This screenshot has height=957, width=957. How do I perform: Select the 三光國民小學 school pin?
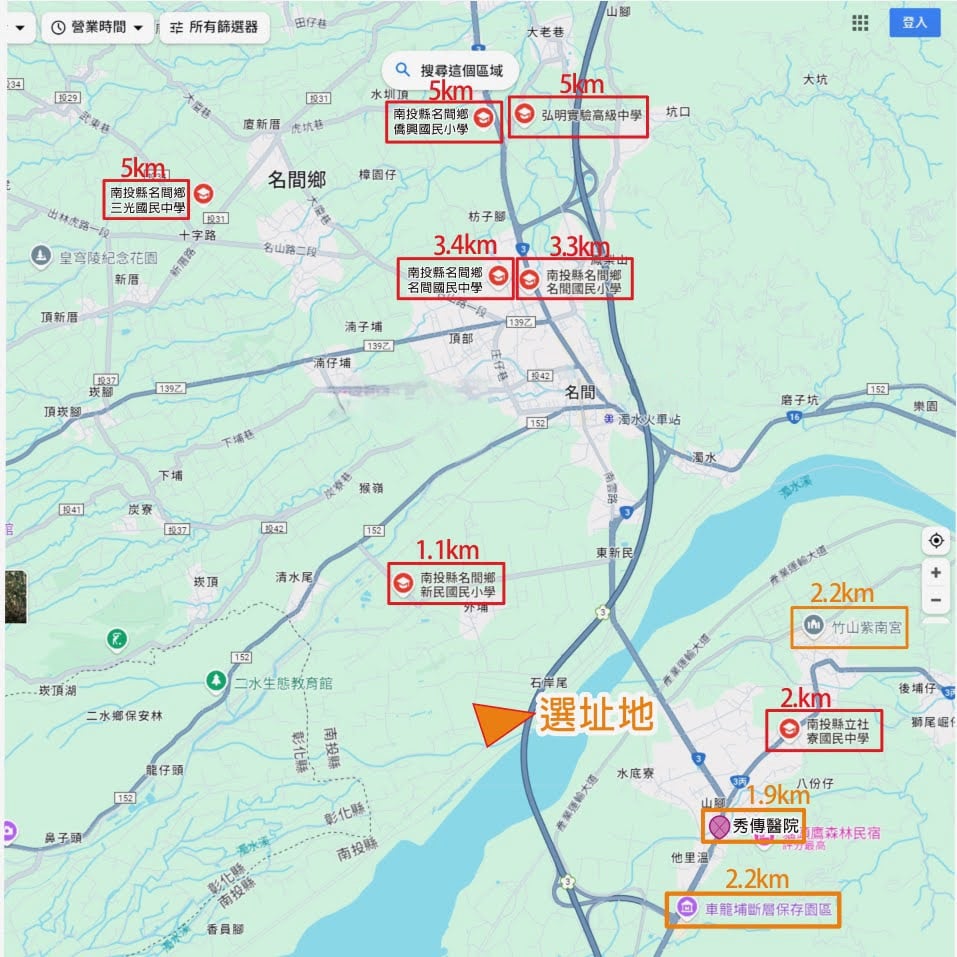pos(203,194)
